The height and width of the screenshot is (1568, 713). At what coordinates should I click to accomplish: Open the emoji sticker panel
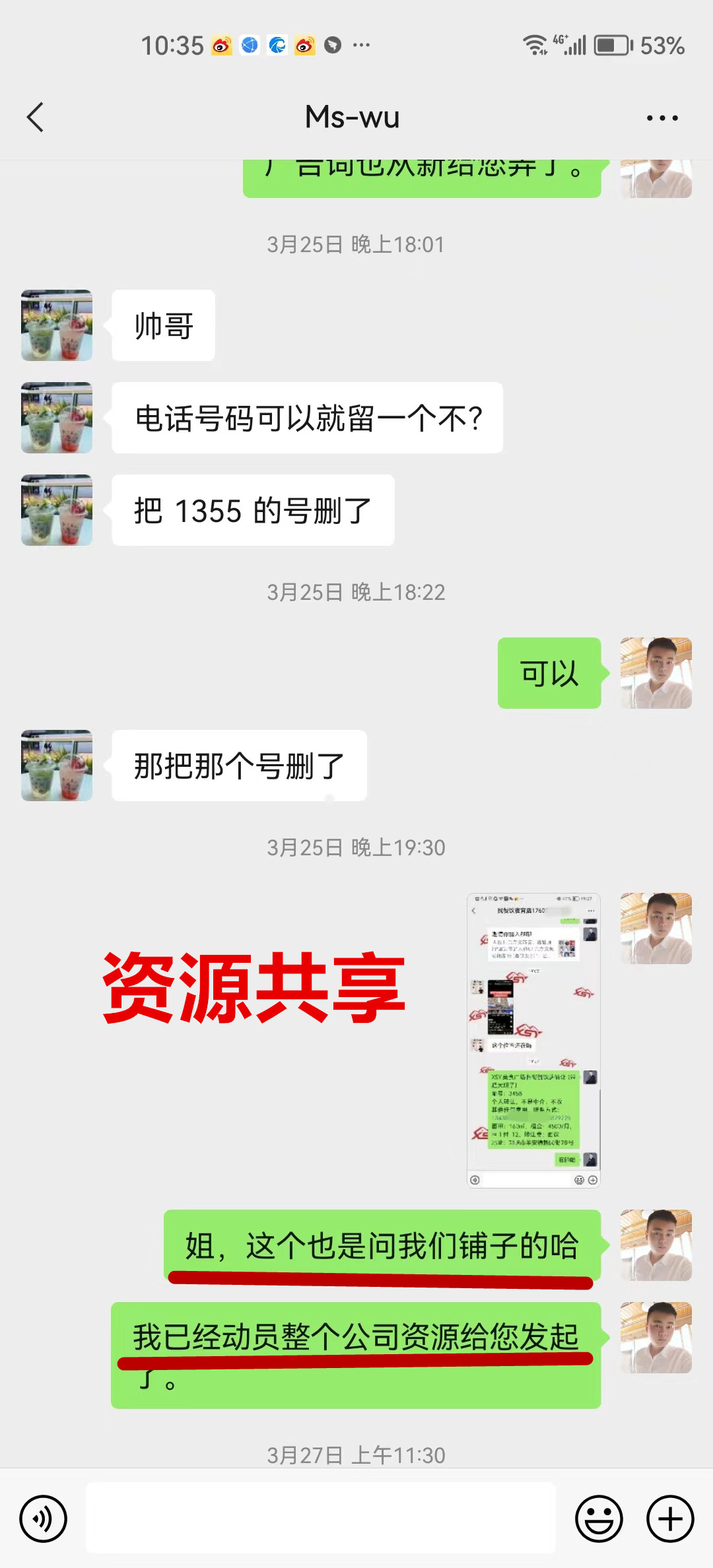[x=599, y=1519]
